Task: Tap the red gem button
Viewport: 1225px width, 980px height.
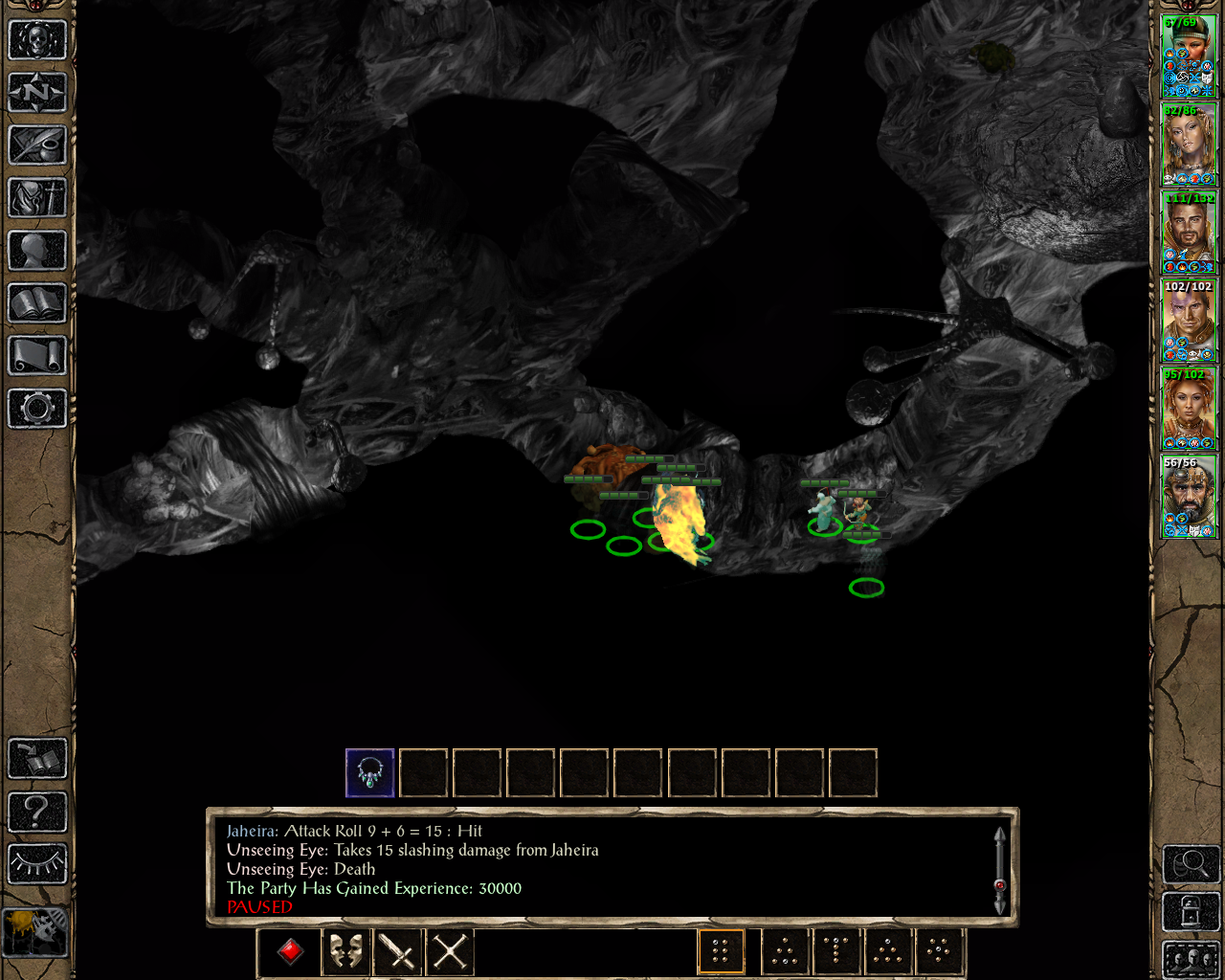Action: 291,951
